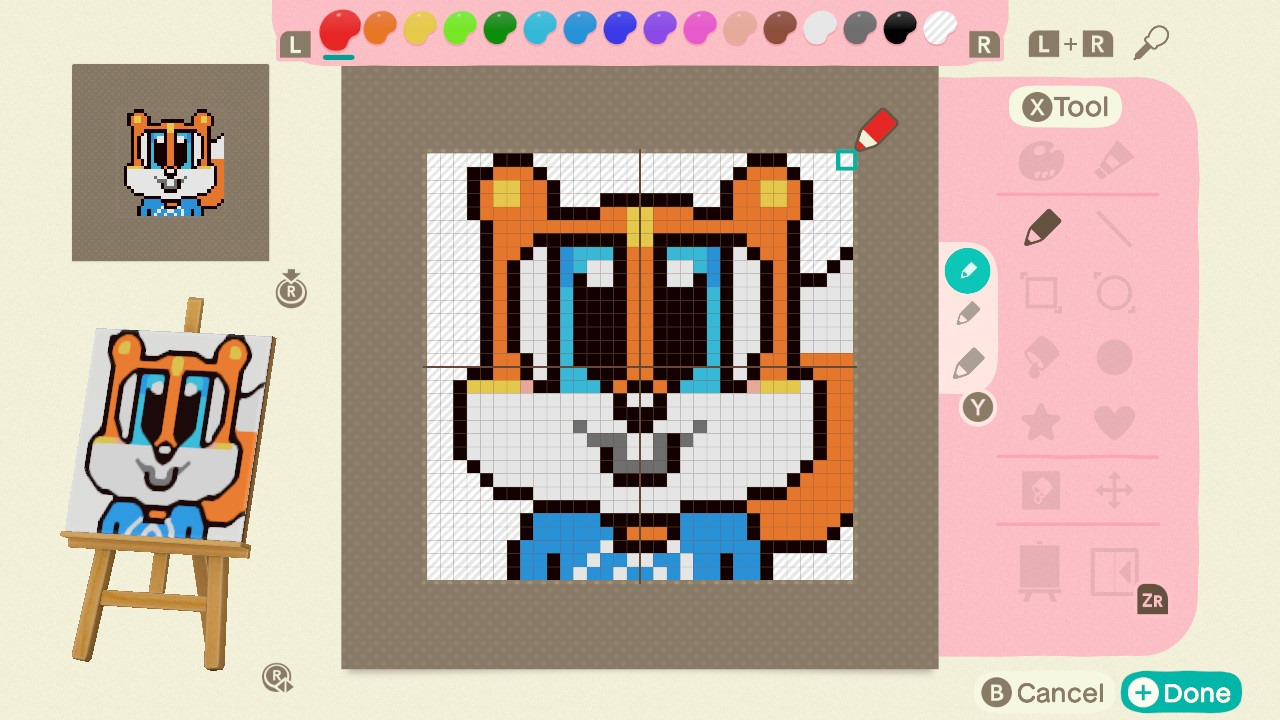
Task: Cancel the design edits
Action: (x=1044, y=692)
